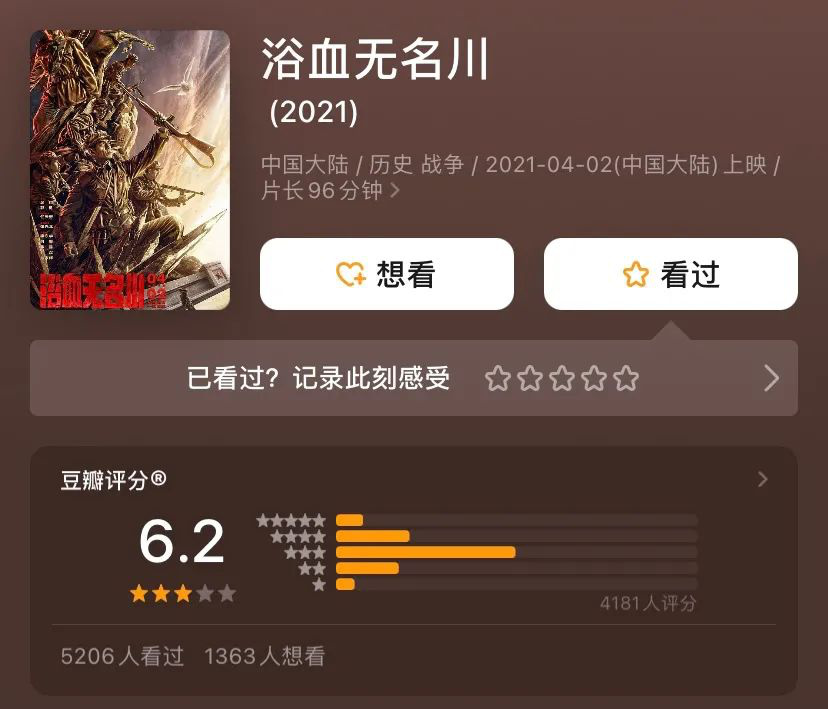Open the 记录此刻感受 rating prompt arrow
Screen dimensions: 828x709
click(x=771, y=378)
